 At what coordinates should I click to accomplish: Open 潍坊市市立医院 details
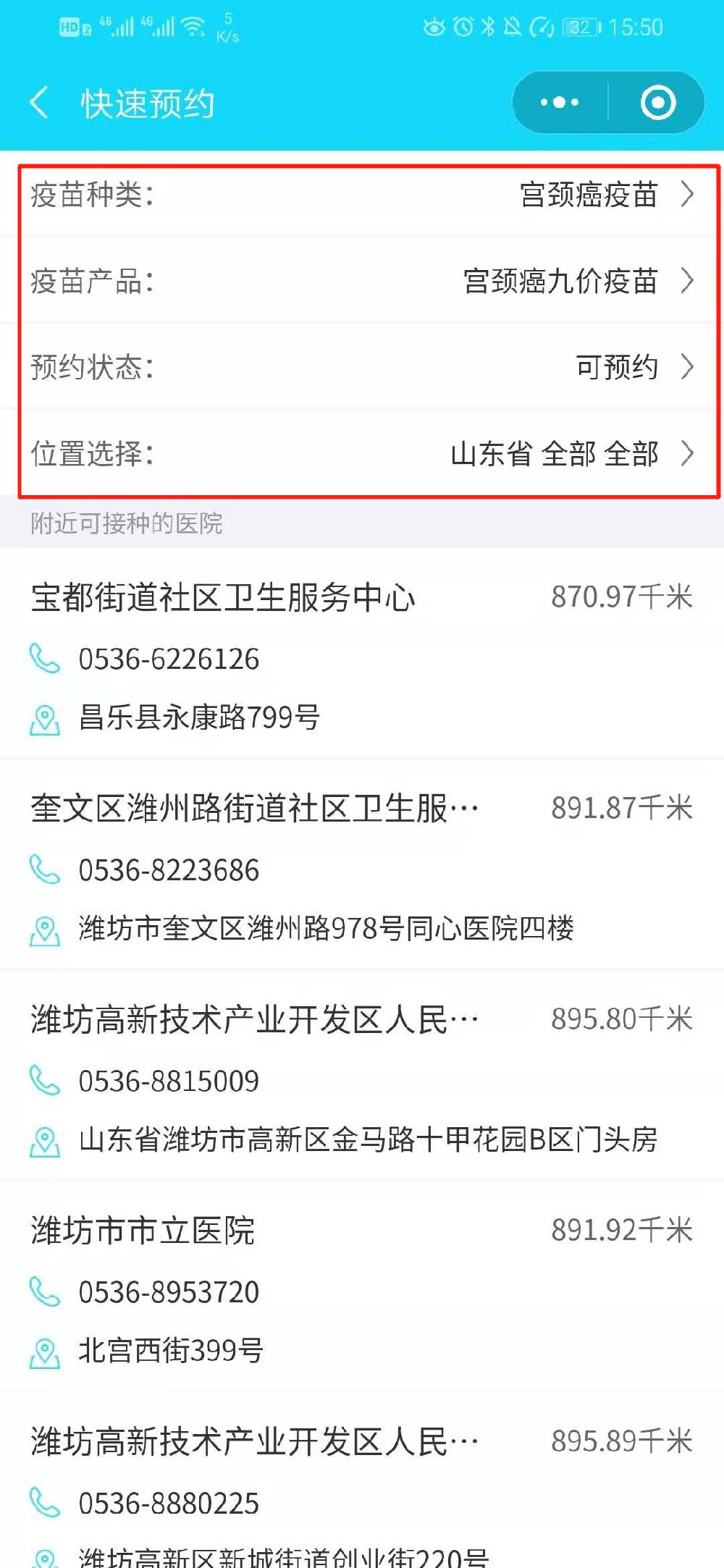coord(143,1231)
